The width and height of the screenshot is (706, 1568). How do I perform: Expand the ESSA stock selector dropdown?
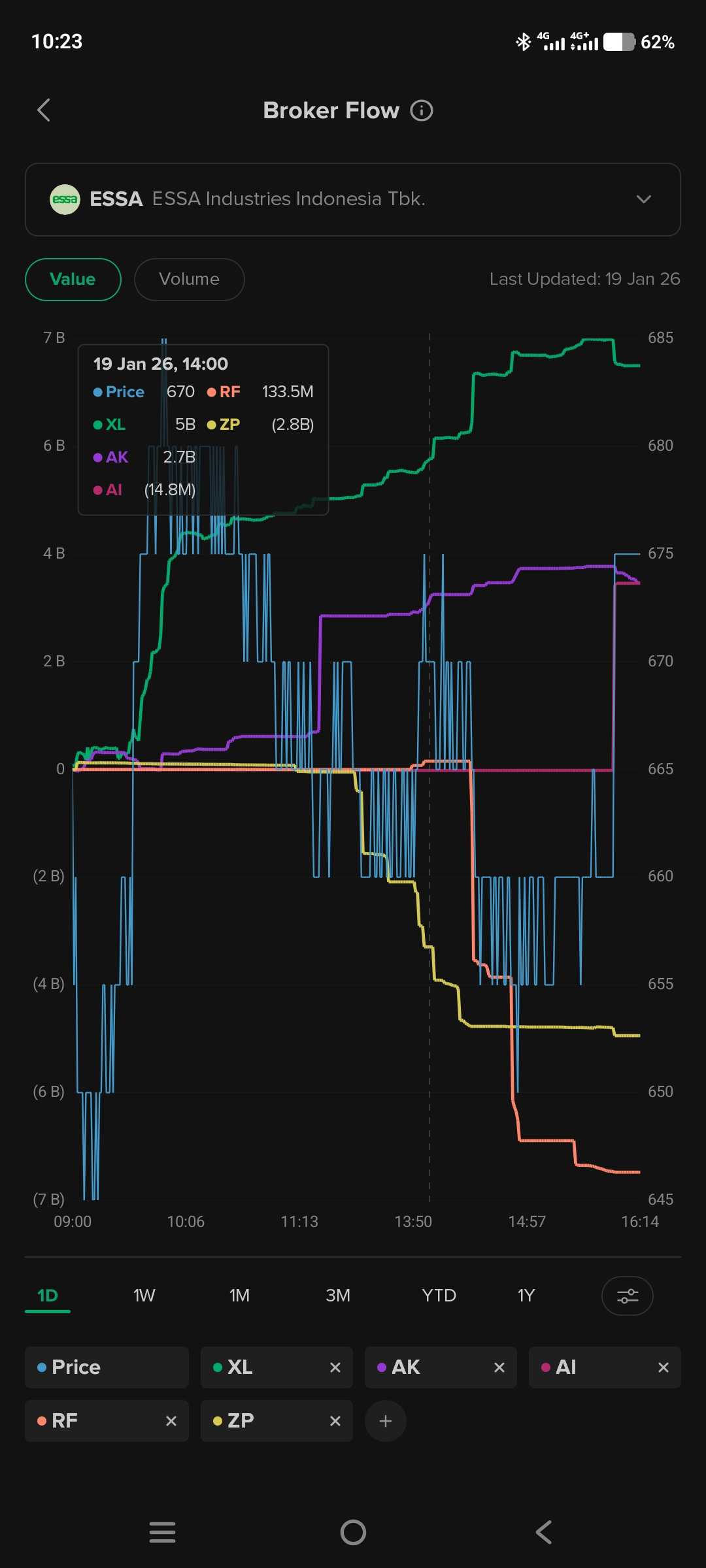pyautogui.click(x=644, y=199)
